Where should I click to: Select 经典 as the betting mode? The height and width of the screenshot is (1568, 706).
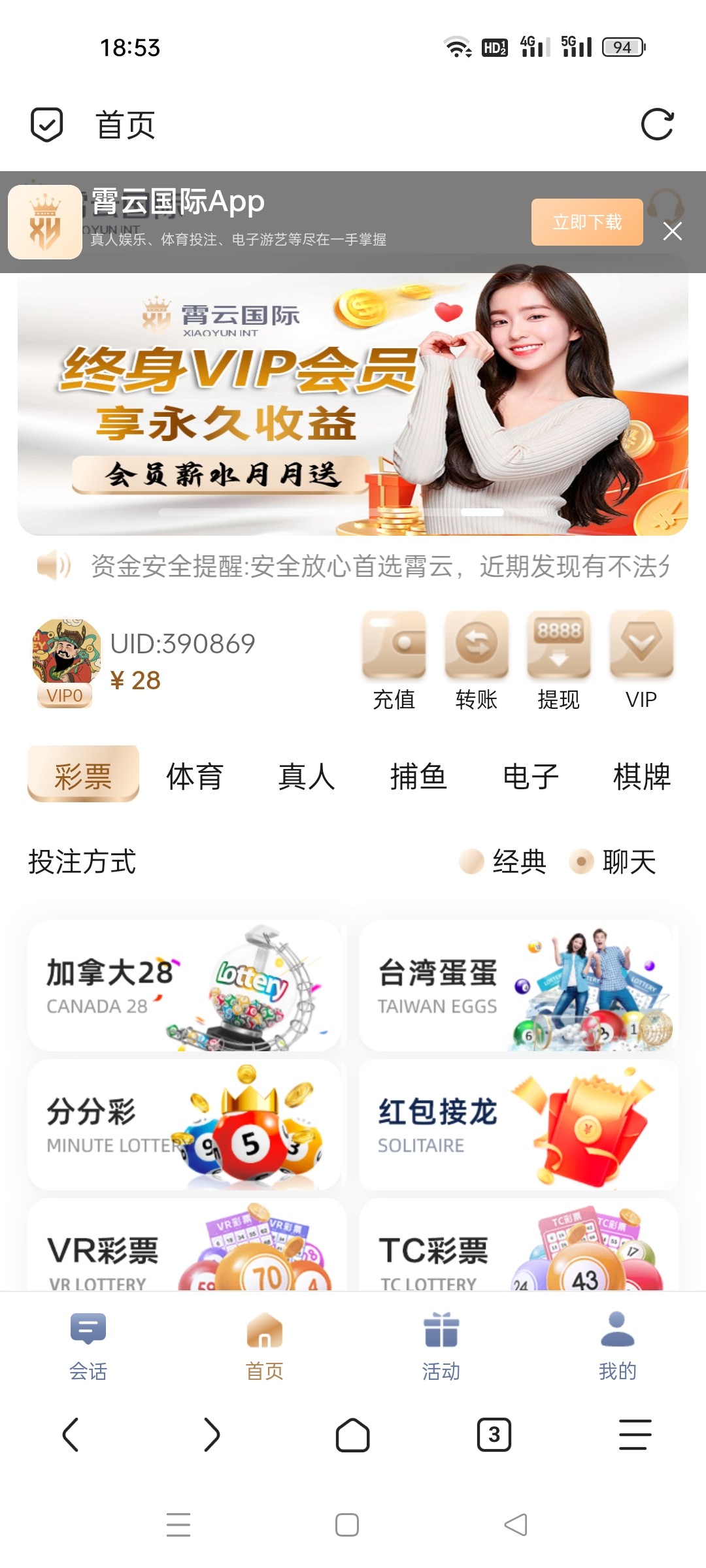coord(503,862)
